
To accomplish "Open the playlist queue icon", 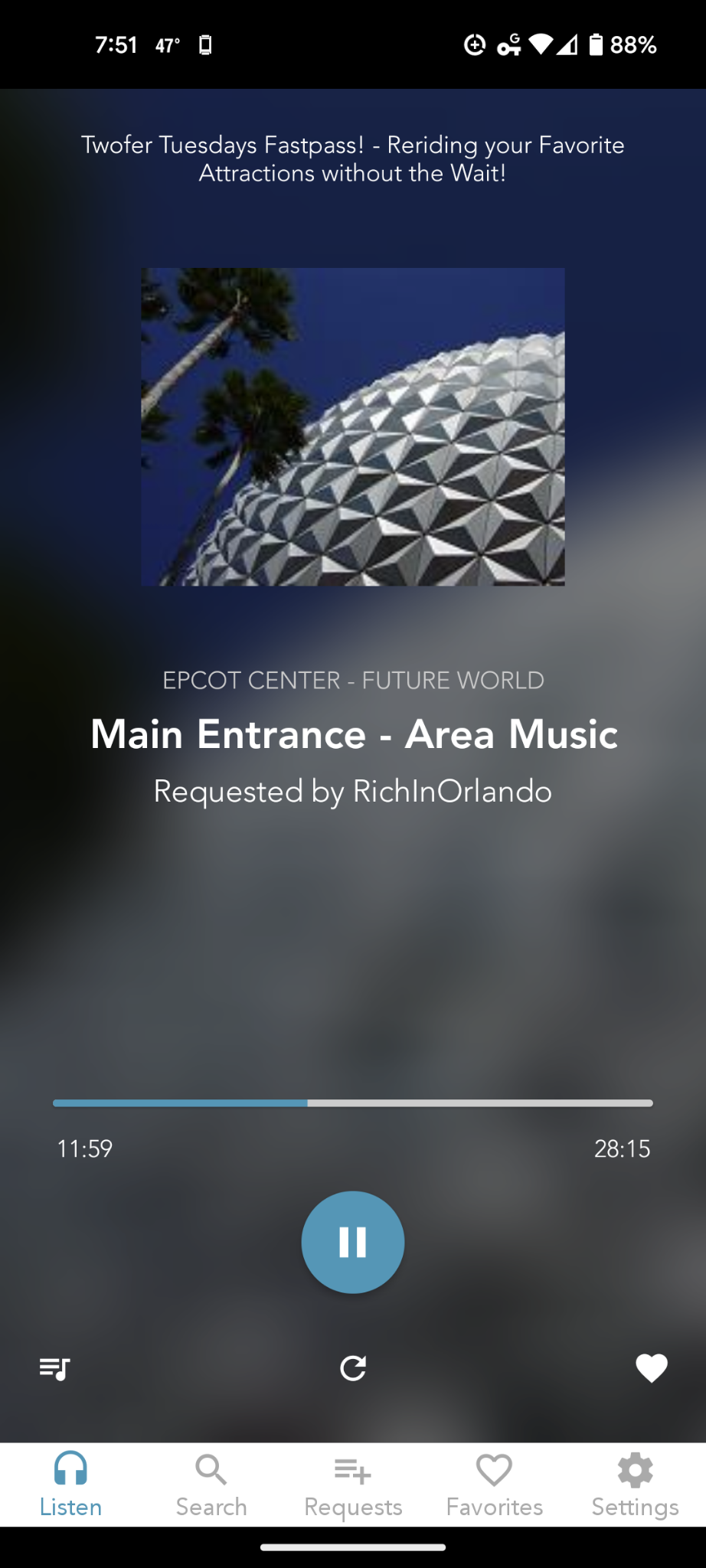I will point(54,1368).
